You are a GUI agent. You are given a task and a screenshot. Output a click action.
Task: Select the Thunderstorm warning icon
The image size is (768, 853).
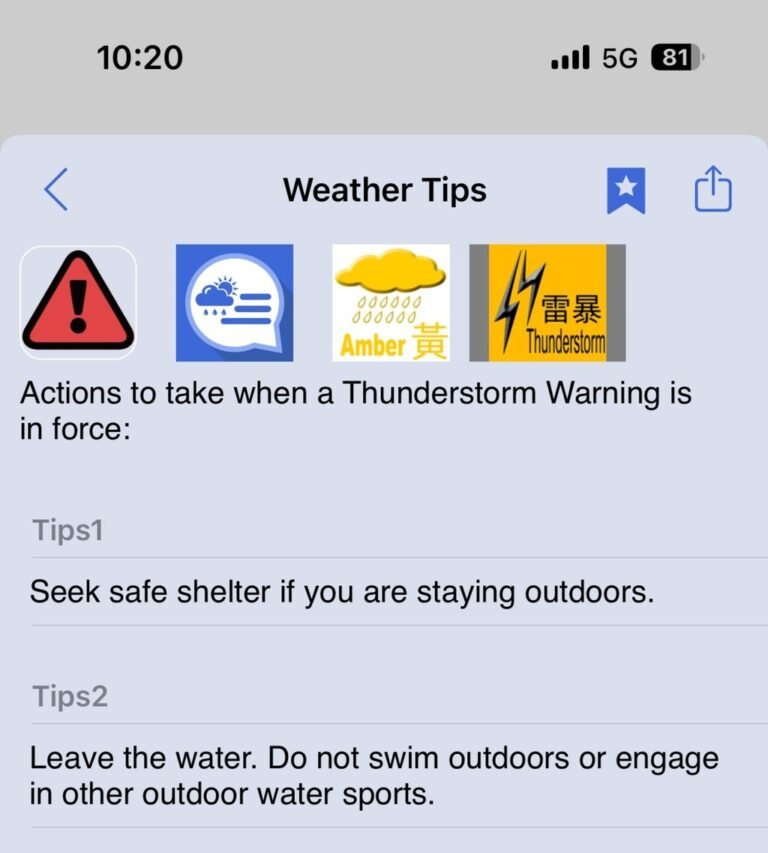(x=548, y=303)
